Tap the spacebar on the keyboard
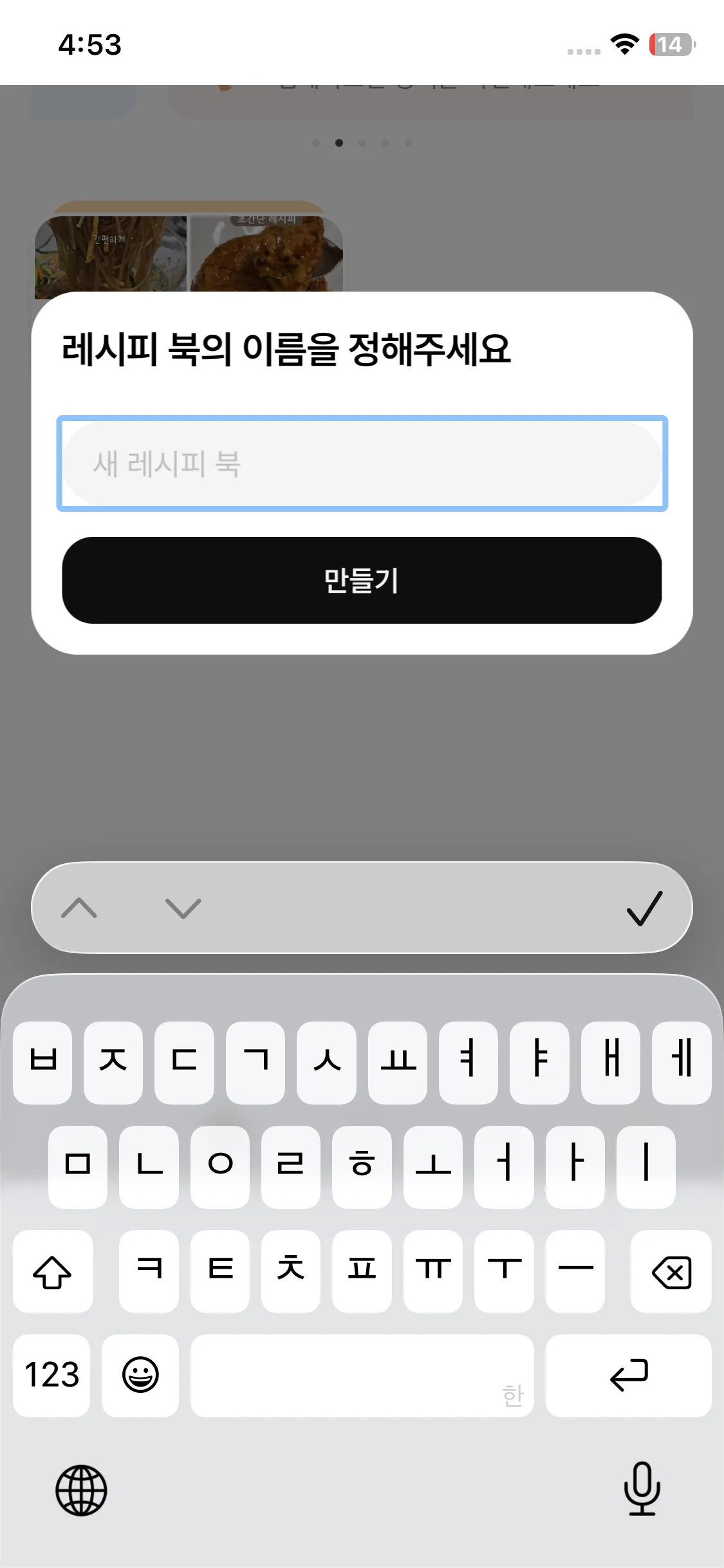724x1568 pixels. 362,1376
